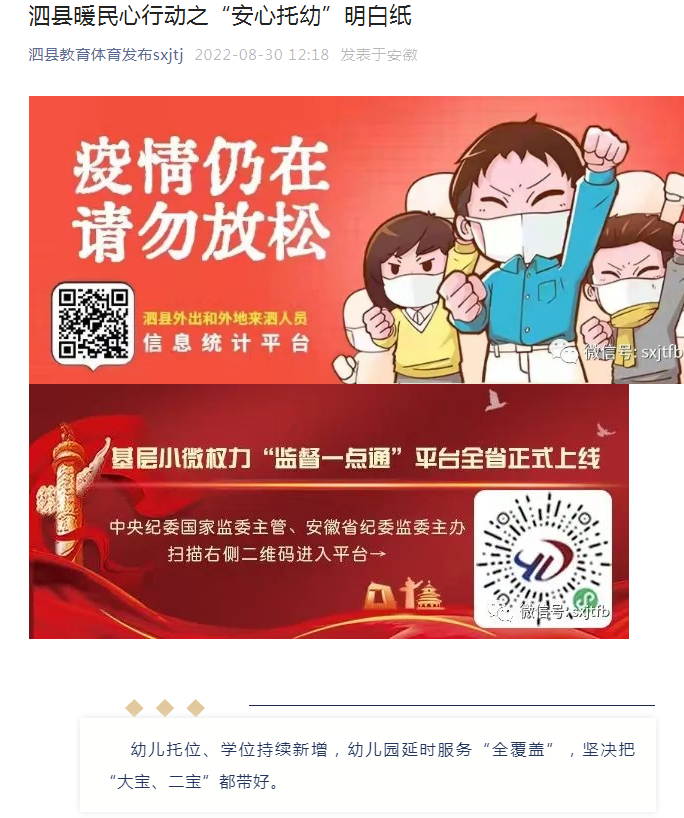Open the 泗县教育体育发布sxjtj account page
684x818 pixels.
[106, 54]
